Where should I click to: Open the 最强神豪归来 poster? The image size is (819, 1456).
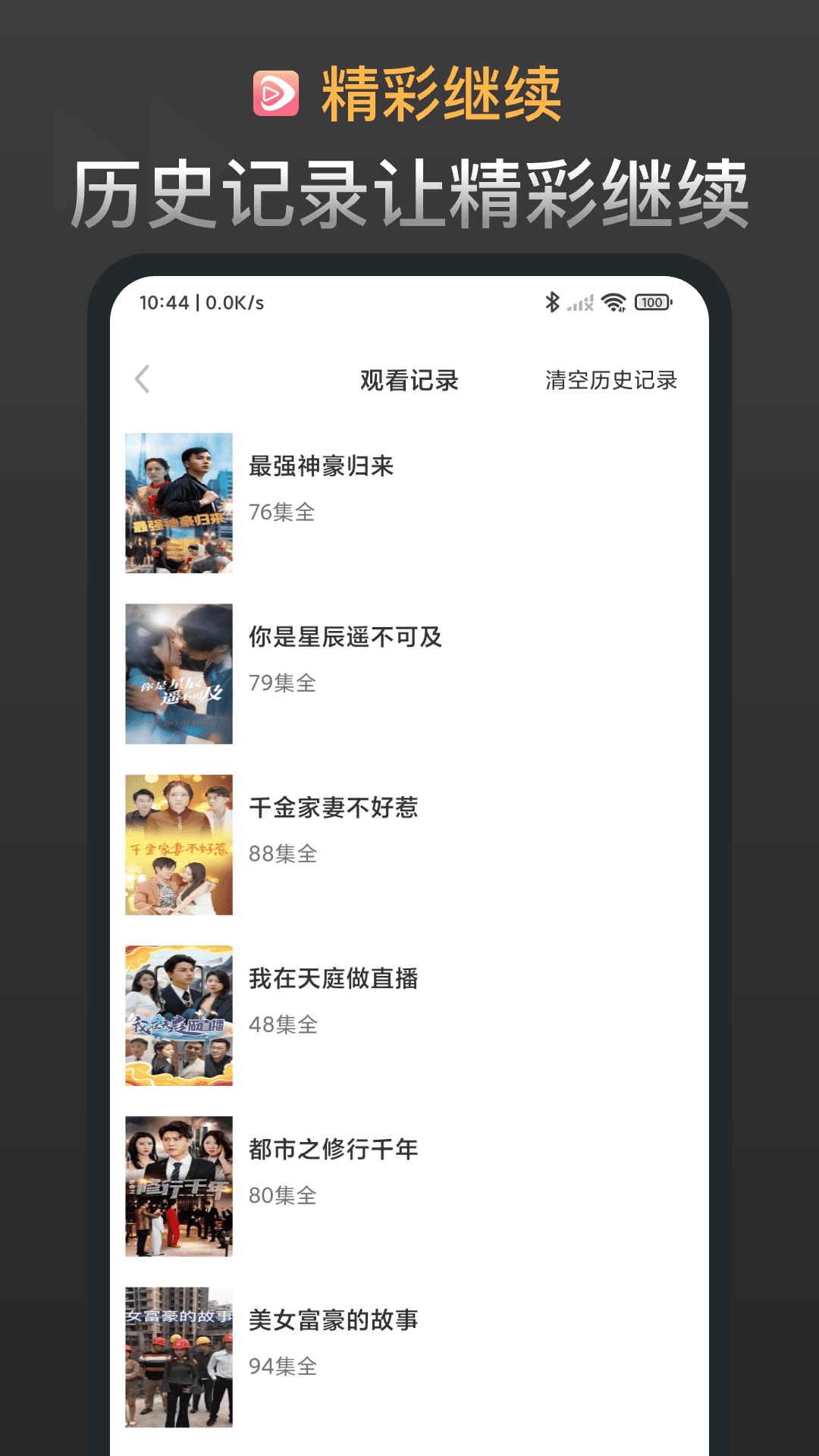tap(179, 502)
